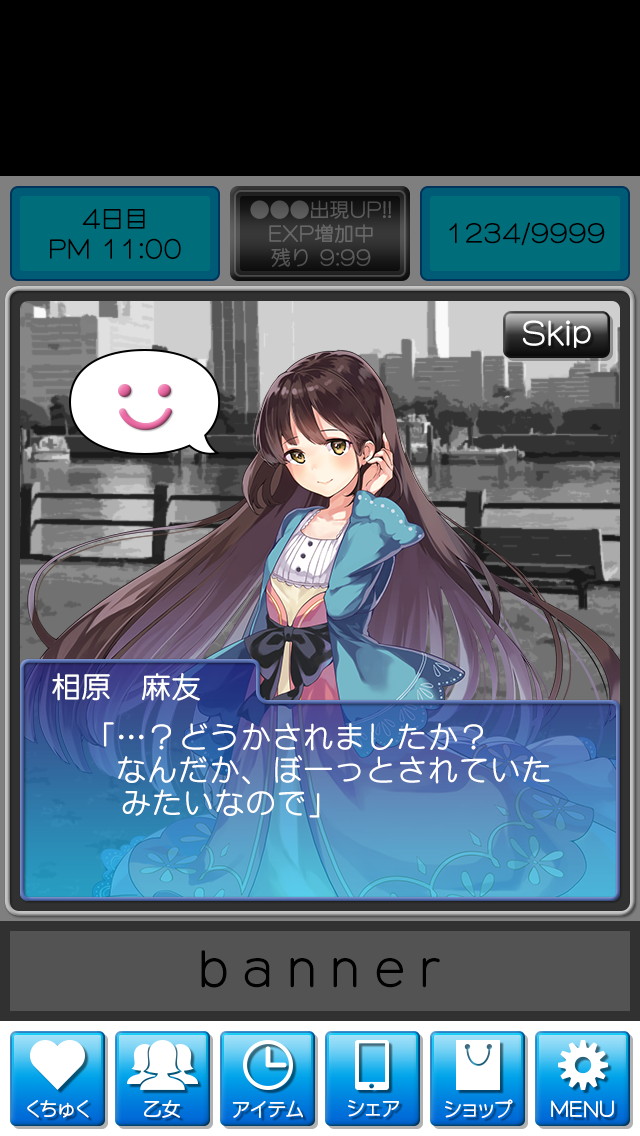The image size is (640, 1136).
Task: Open the アイテム items tab
Action: [x=267, y=1079]
